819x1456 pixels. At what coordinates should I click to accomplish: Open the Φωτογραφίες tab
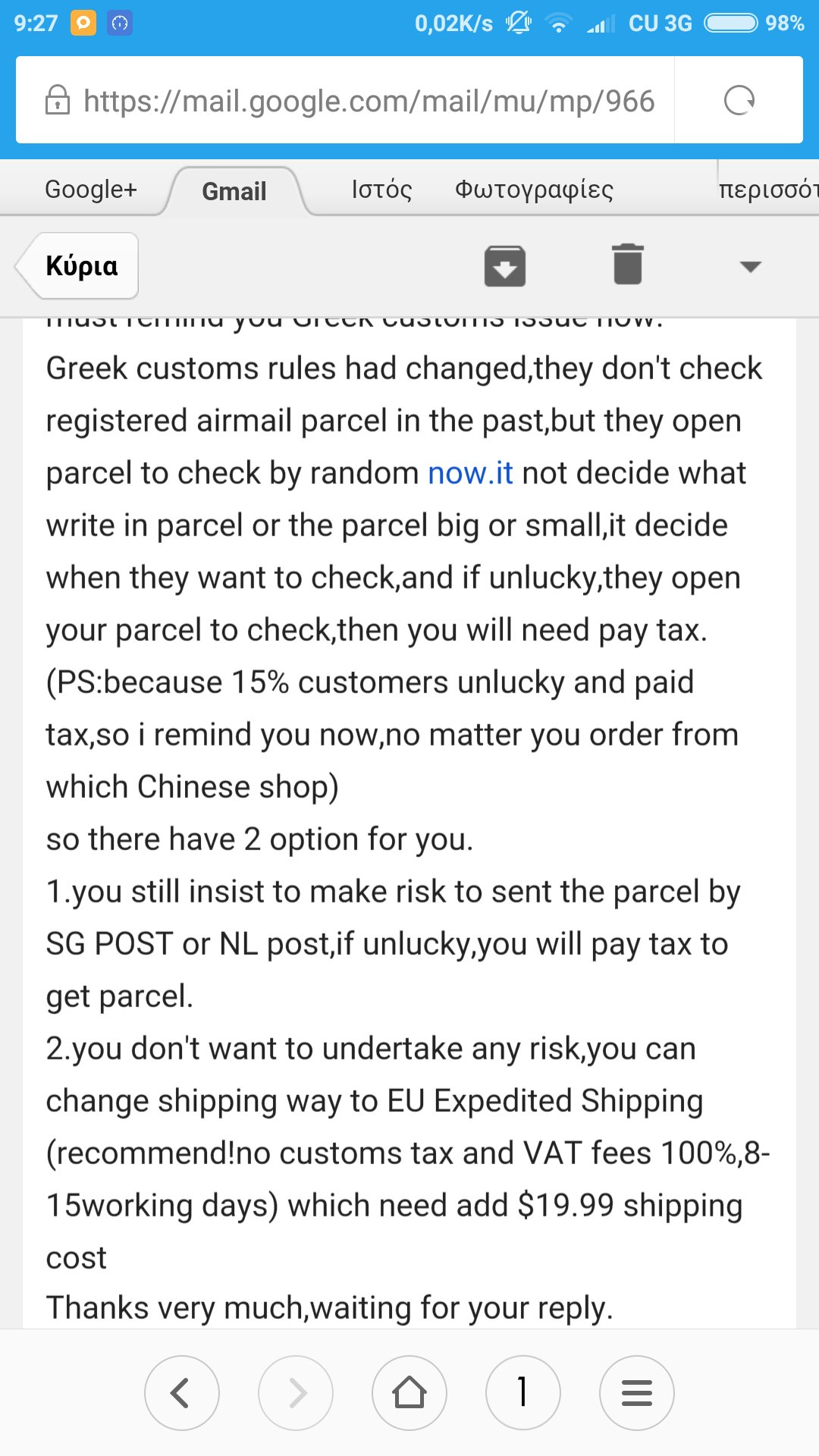(534, 189)
